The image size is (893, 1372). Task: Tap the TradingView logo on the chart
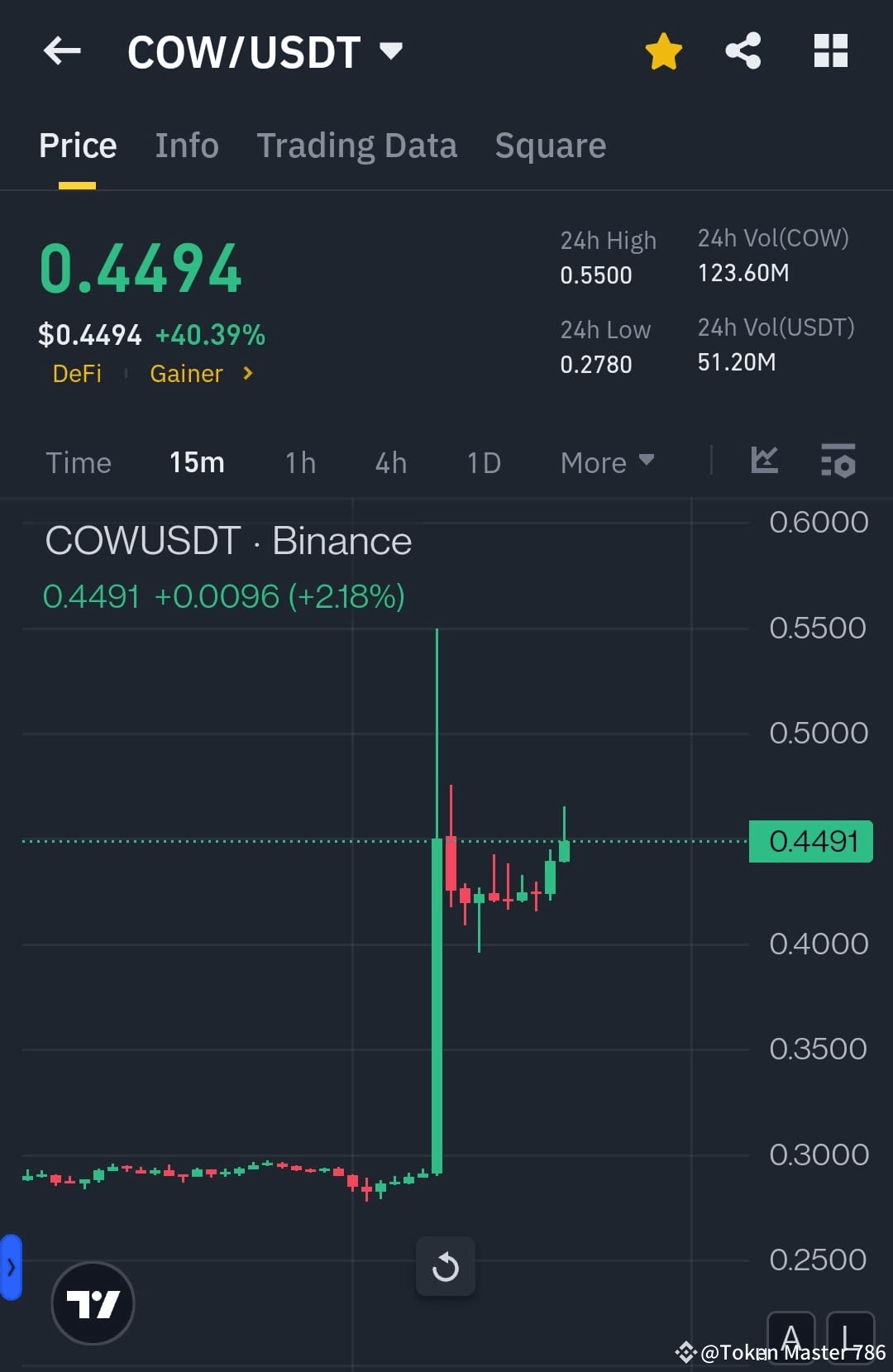click(x=93, y=1303)
